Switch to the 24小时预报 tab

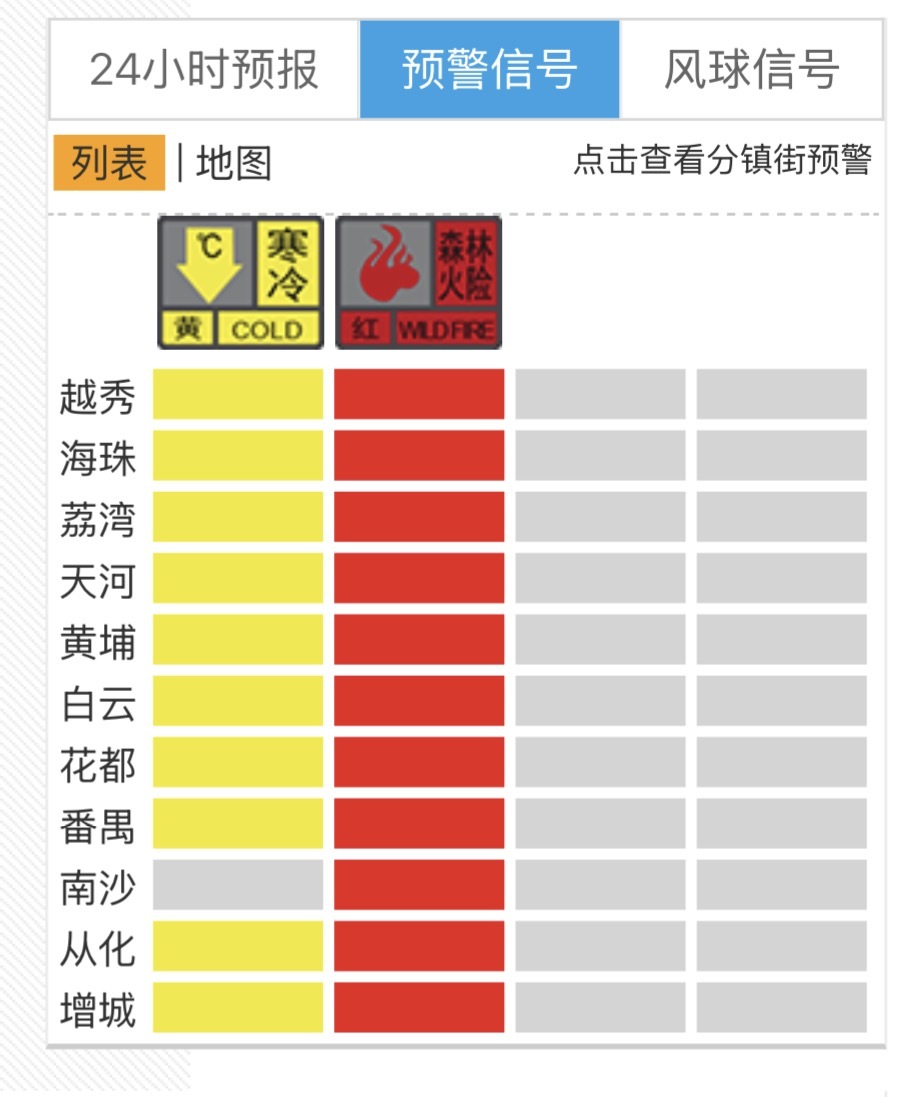coord(204,70)
